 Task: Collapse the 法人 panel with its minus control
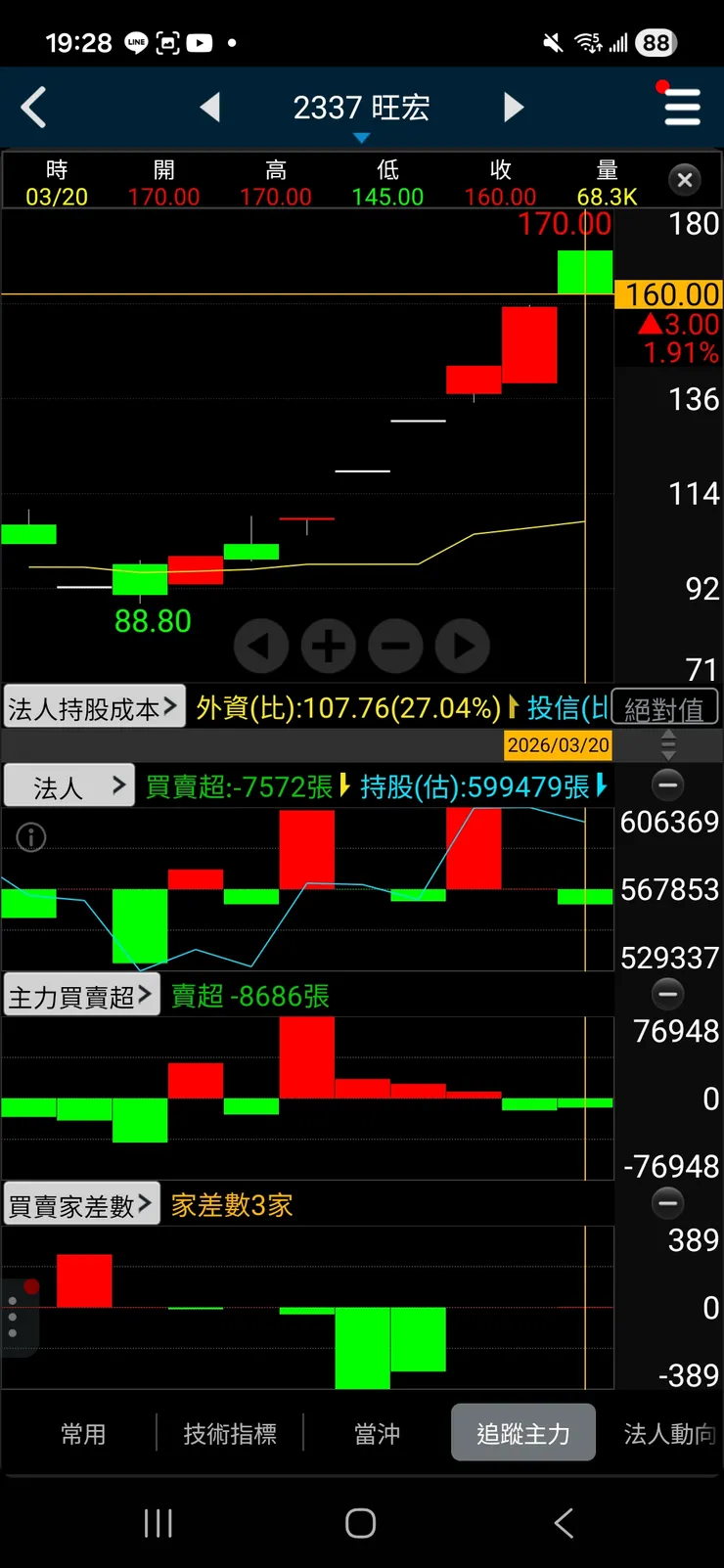tap(668, 785)
